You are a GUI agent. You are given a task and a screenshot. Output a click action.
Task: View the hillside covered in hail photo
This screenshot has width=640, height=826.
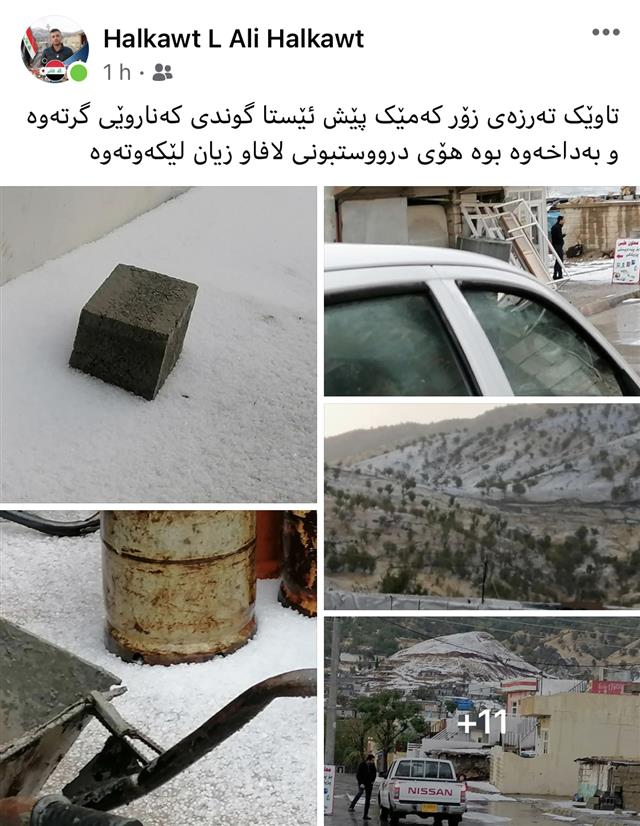click(x=481, y=506)
